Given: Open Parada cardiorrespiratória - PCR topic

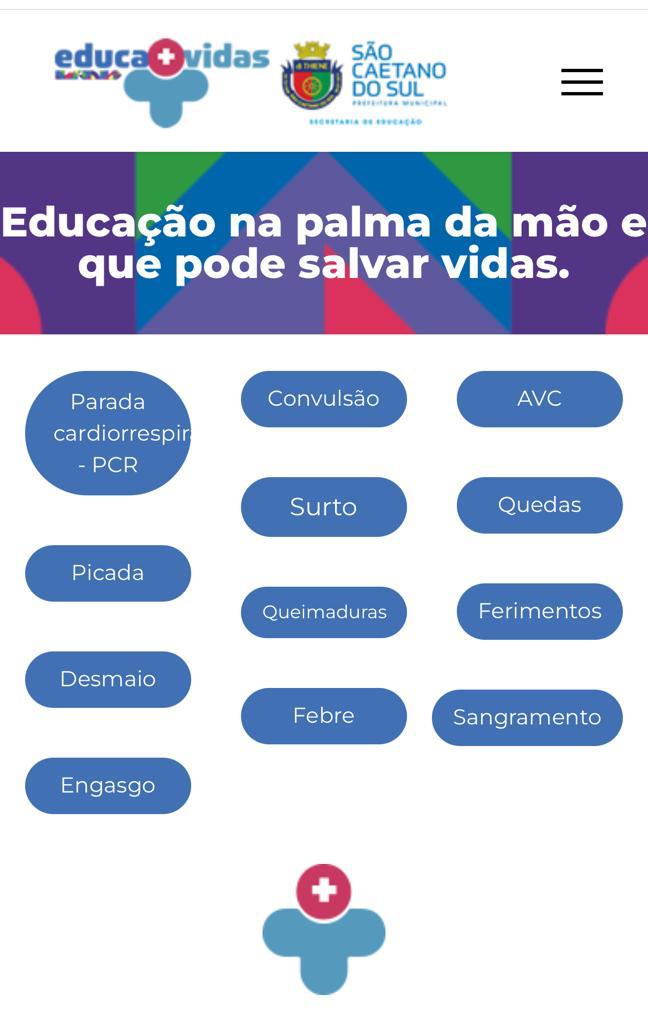Looking at the screenshot, I should 108,433.
